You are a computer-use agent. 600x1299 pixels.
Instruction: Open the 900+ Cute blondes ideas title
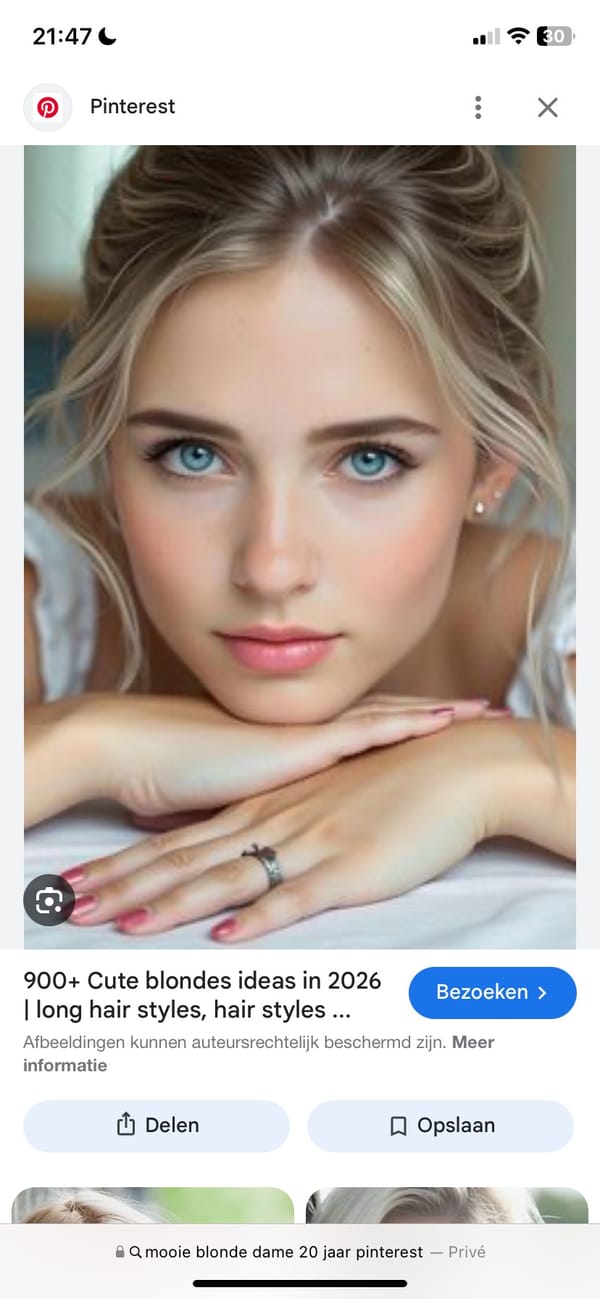click(x=200, y=994)
